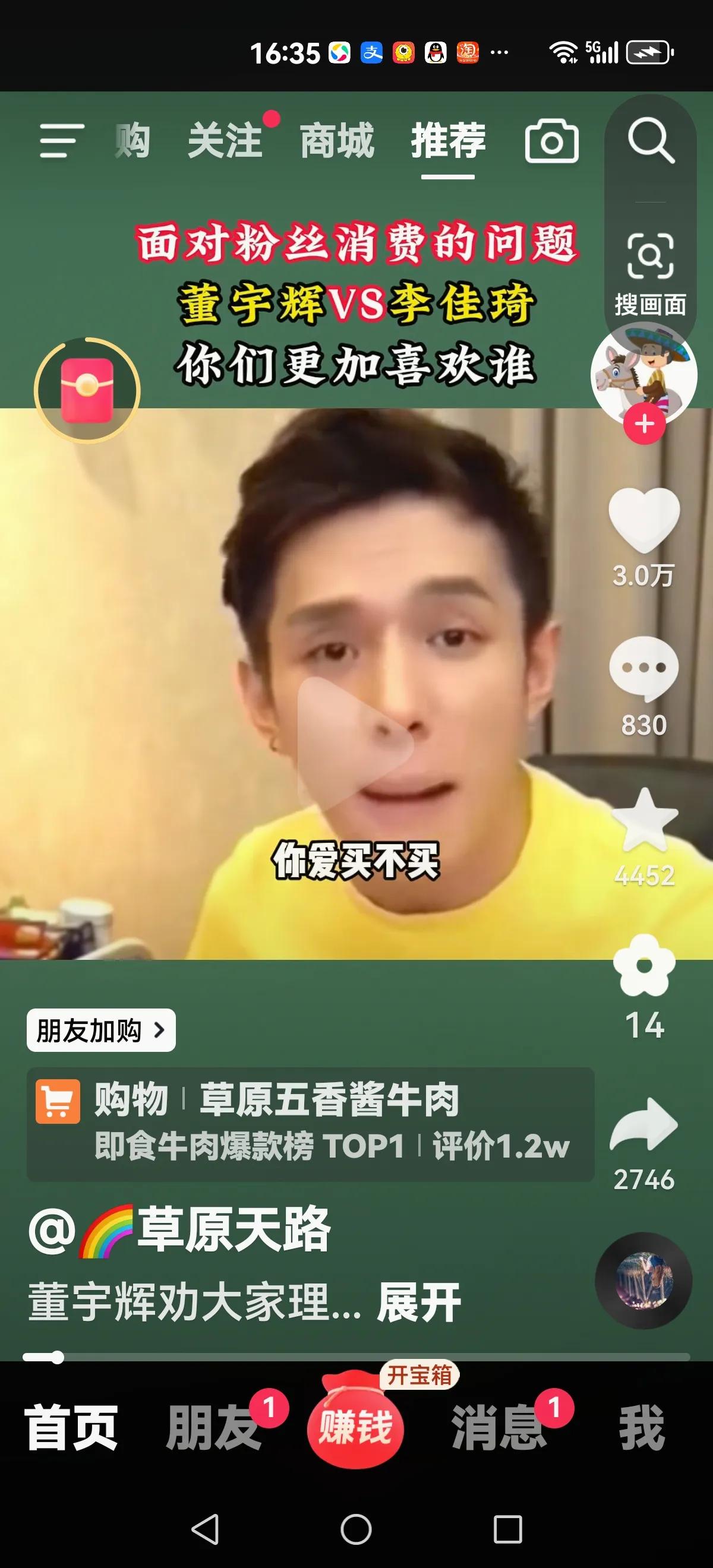Open the red envelope reward icon

(88, 390)
